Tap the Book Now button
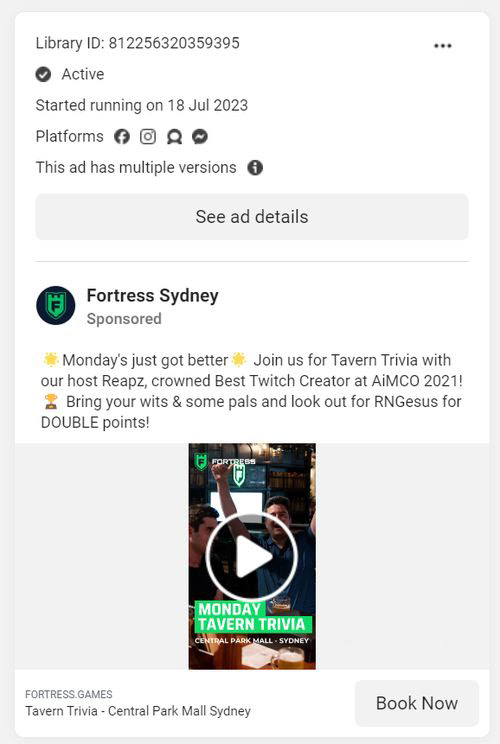 pos(417,703)
